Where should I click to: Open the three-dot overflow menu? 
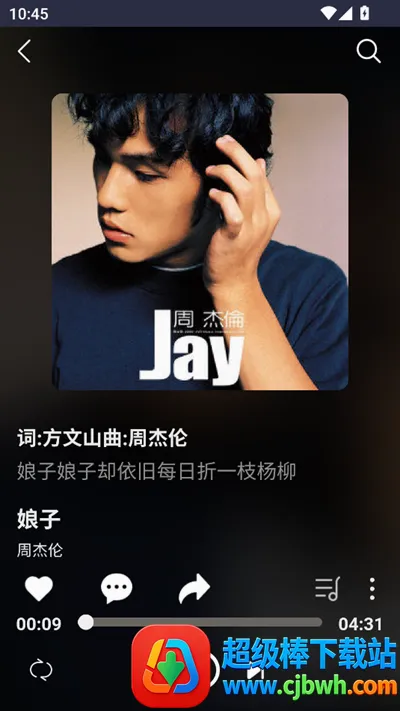click(372, 589)
